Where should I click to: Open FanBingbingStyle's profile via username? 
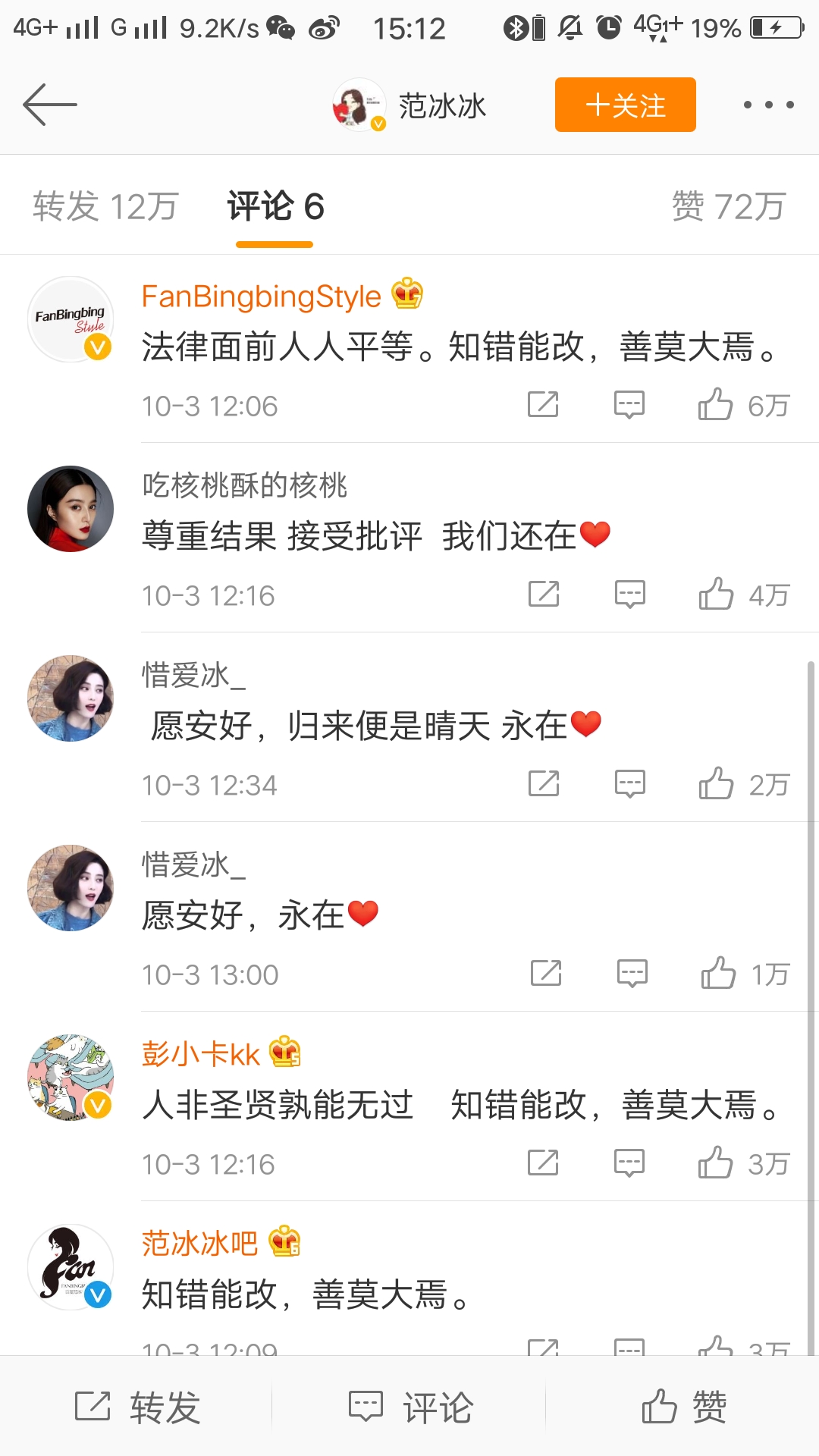(x=261, y=295)
